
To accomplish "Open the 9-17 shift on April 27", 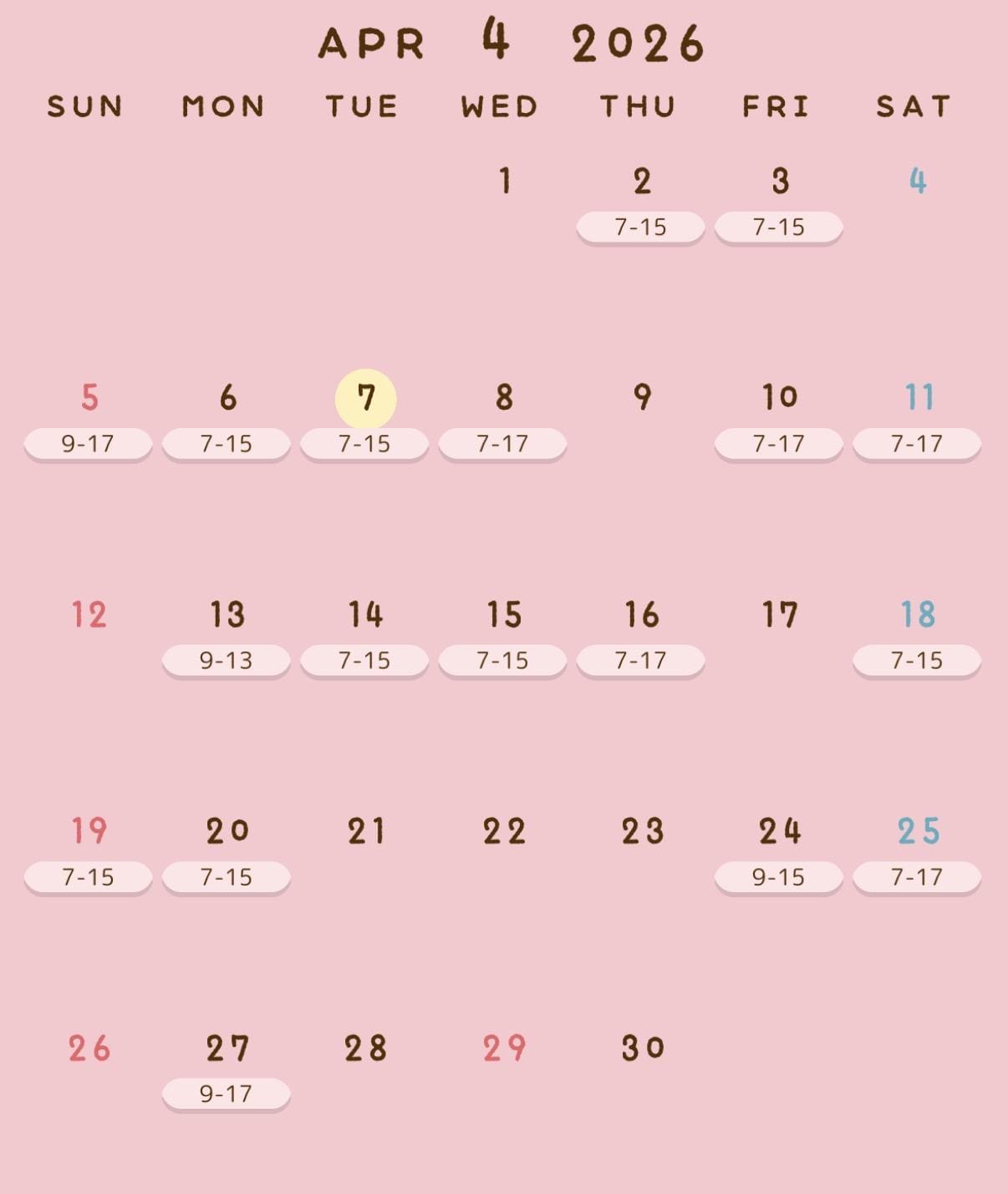I will coord(226,1094).
